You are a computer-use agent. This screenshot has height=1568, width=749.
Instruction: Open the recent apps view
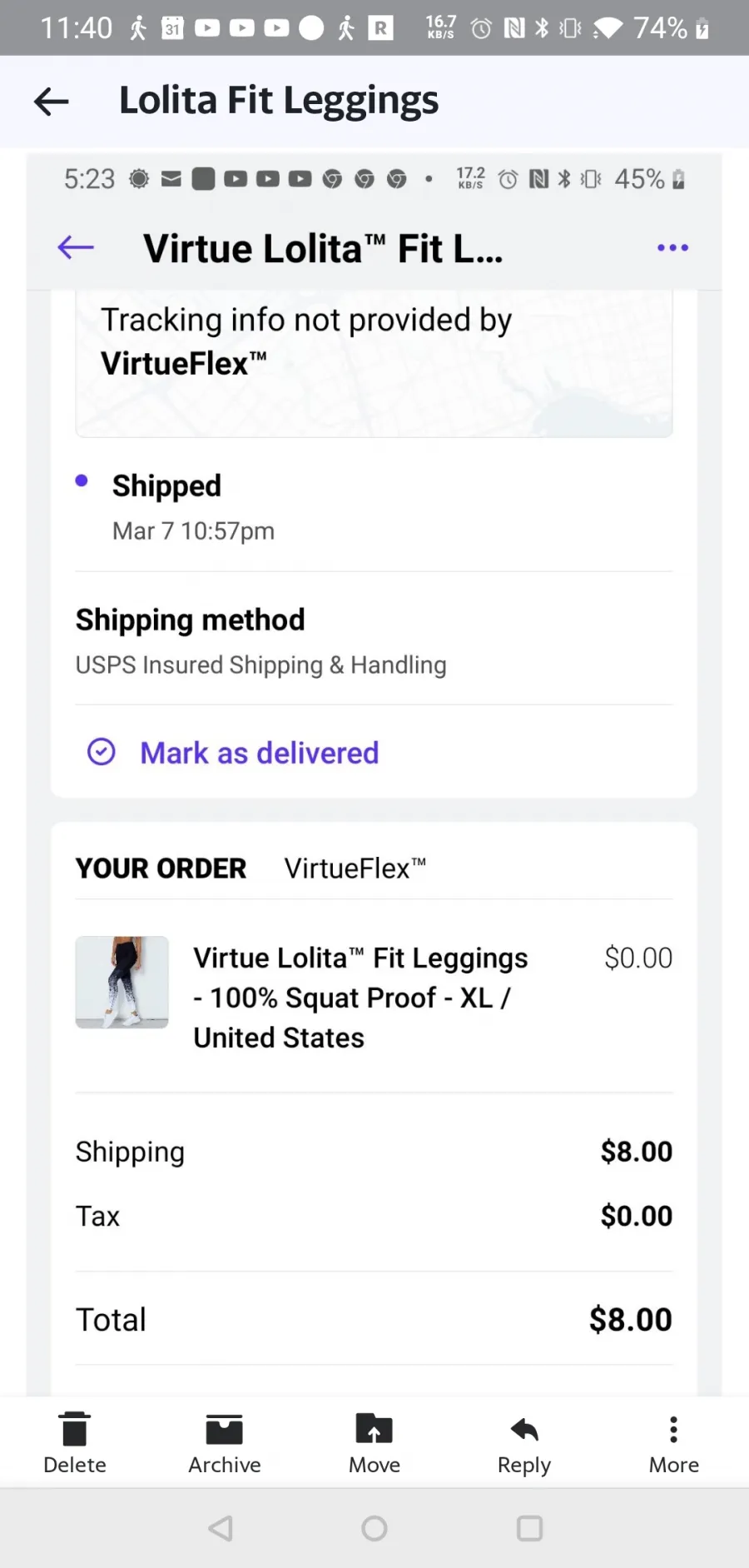[x=529, y=1528]
